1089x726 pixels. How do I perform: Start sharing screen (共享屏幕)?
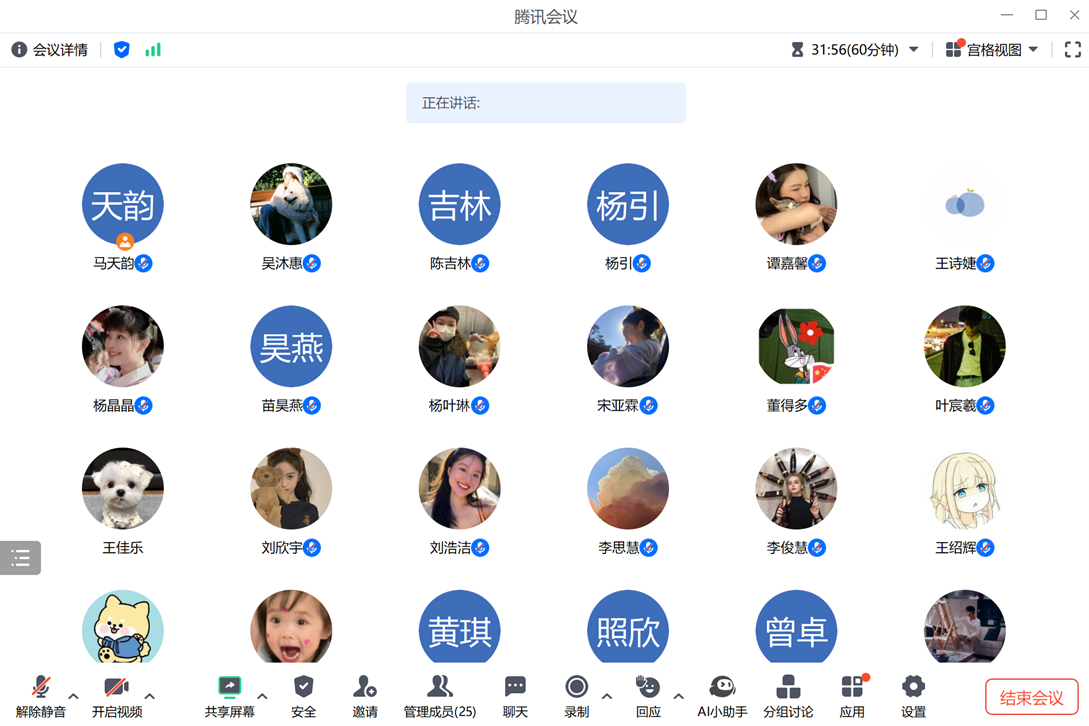229,695
